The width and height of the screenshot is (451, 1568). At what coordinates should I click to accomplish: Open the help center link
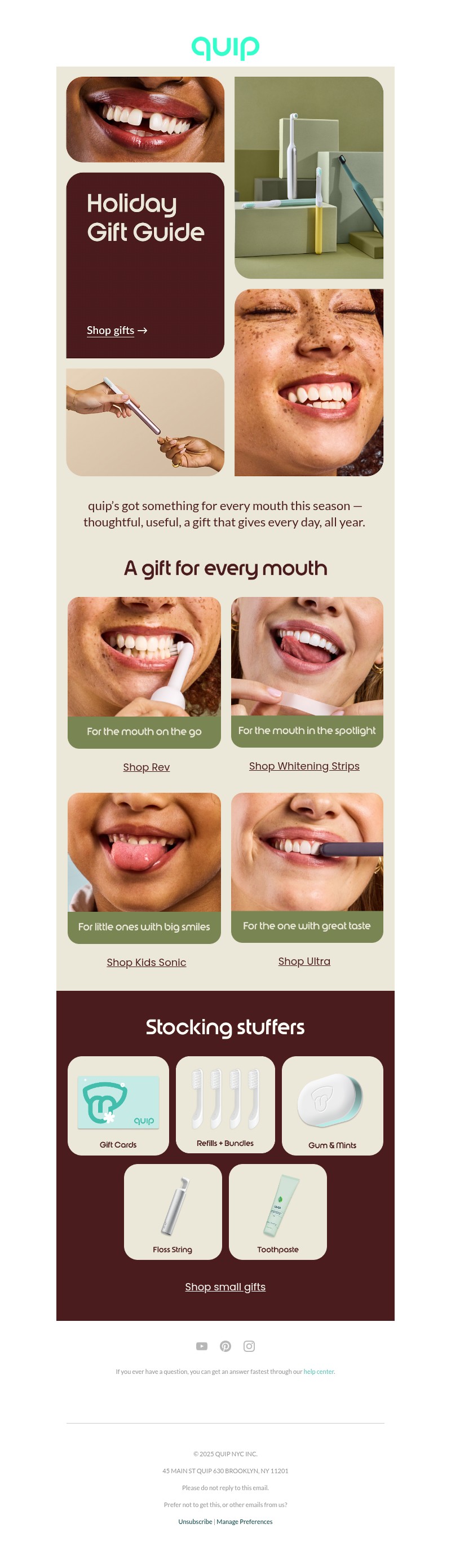tap(319, 1372)
